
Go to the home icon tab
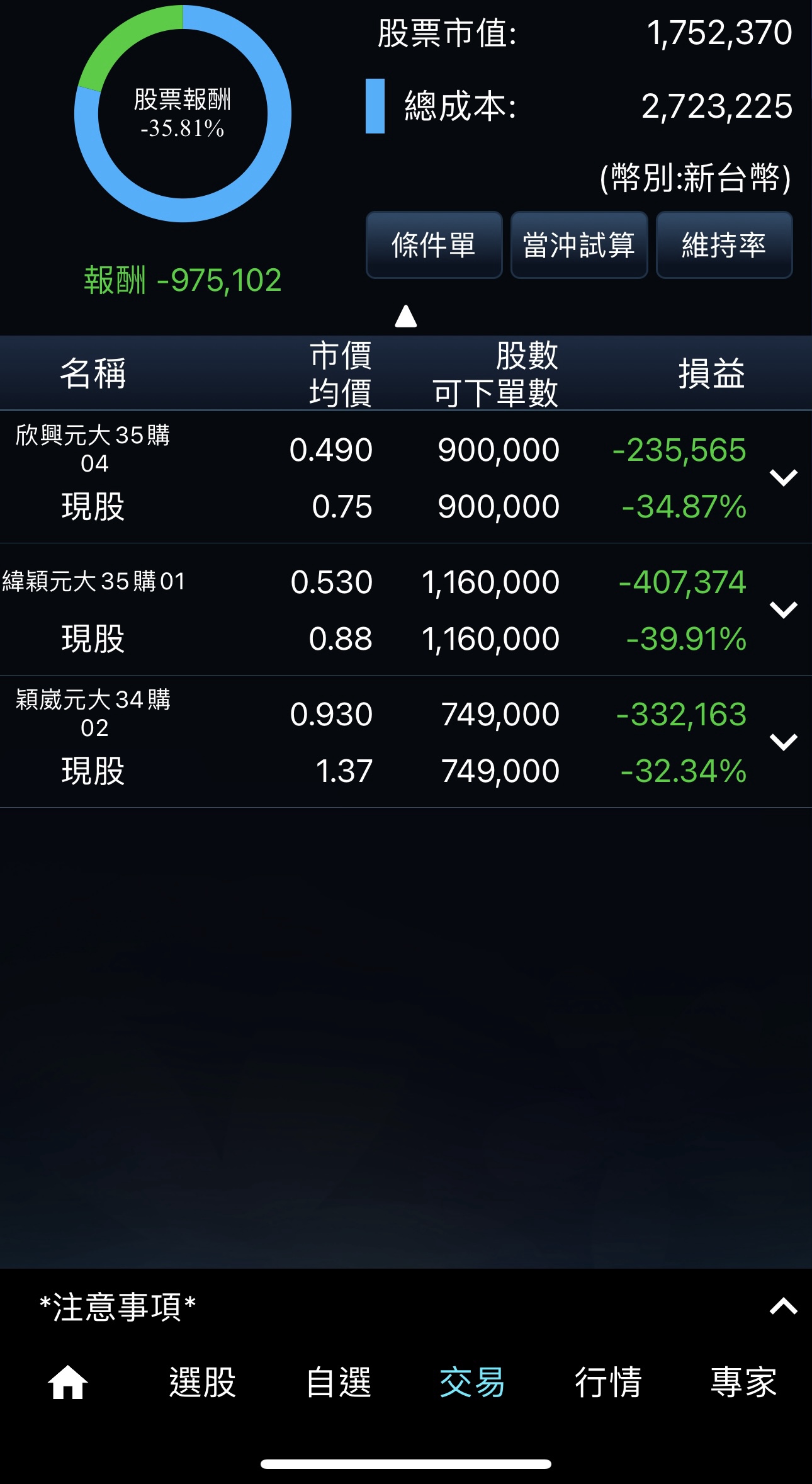click(x=67, y=1383)
